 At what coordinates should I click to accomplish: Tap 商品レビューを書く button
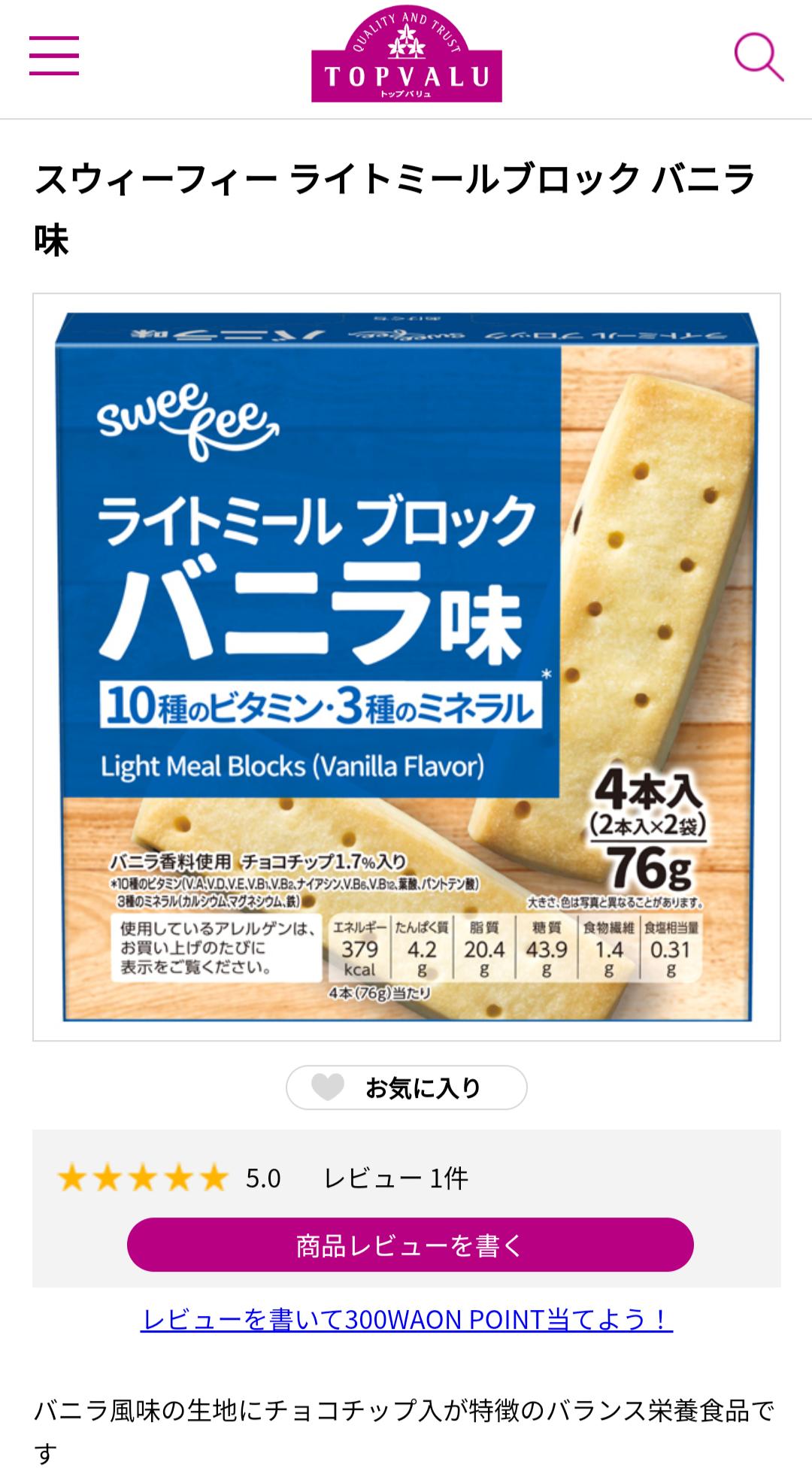point(410,1245)
